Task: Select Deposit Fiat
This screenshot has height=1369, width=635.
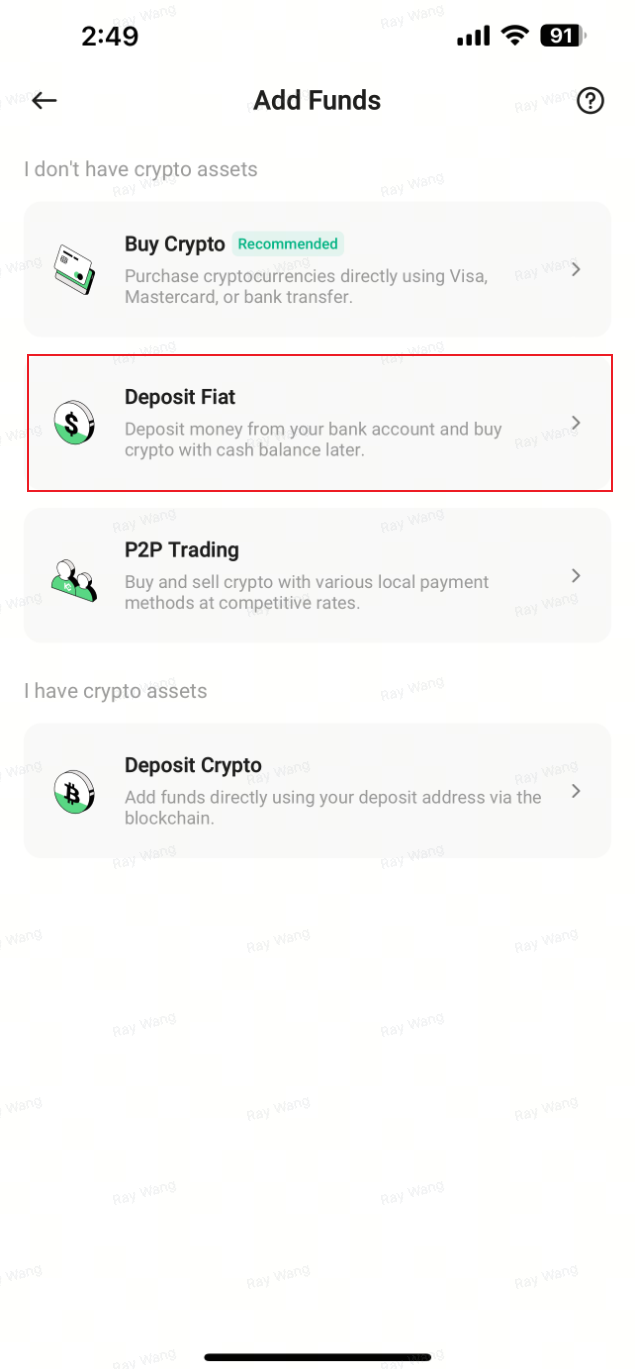Action: click(317, 423)
